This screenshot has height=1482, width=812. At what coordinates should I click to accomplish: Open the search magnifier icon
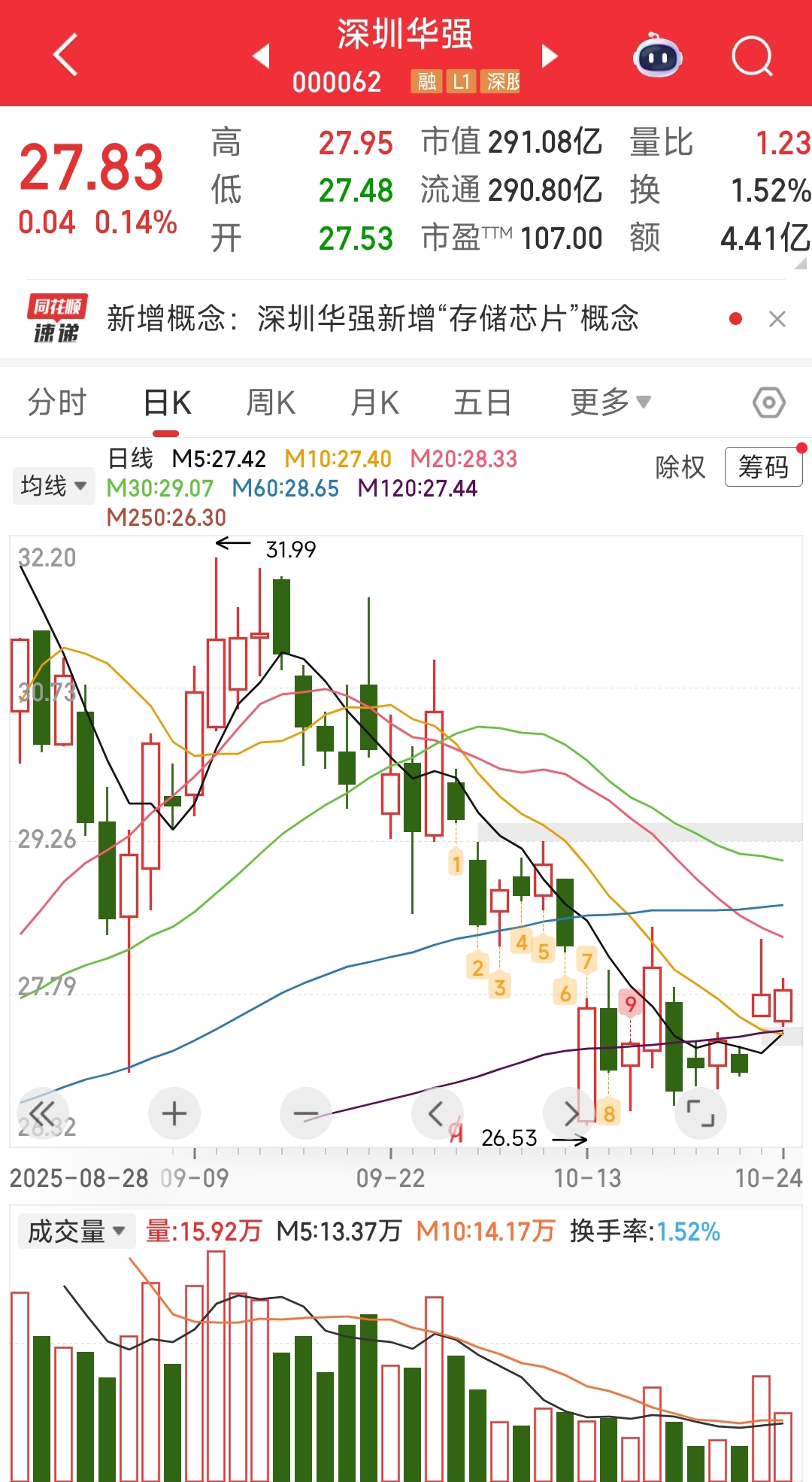point(753,56)
